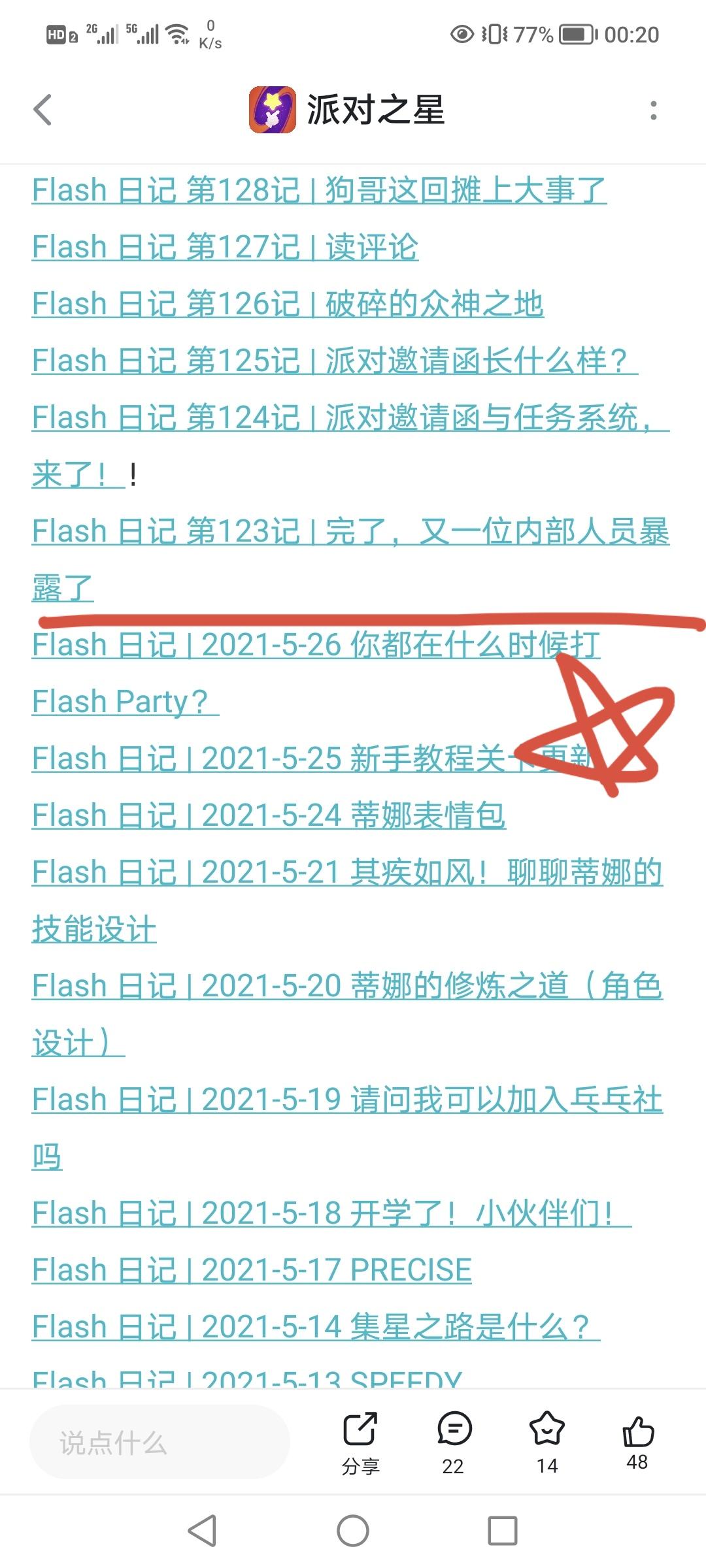This screenshot has height=1568, width=706.
Task: Open the three-dot overflow menu
Action: [x=653, y=110]
